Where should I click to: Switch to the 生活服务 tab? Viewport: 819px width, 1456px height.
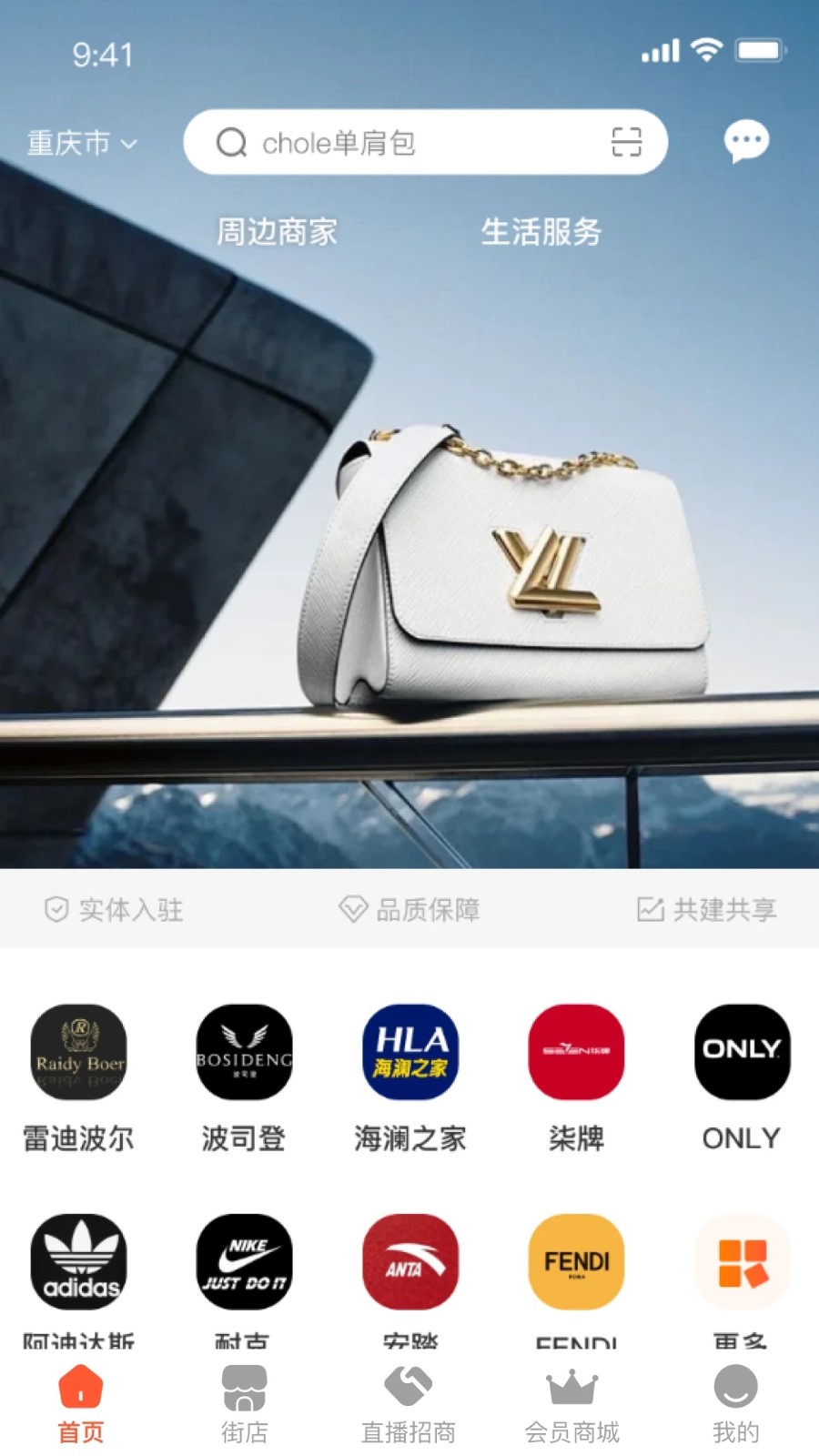[x=541, y=233]
